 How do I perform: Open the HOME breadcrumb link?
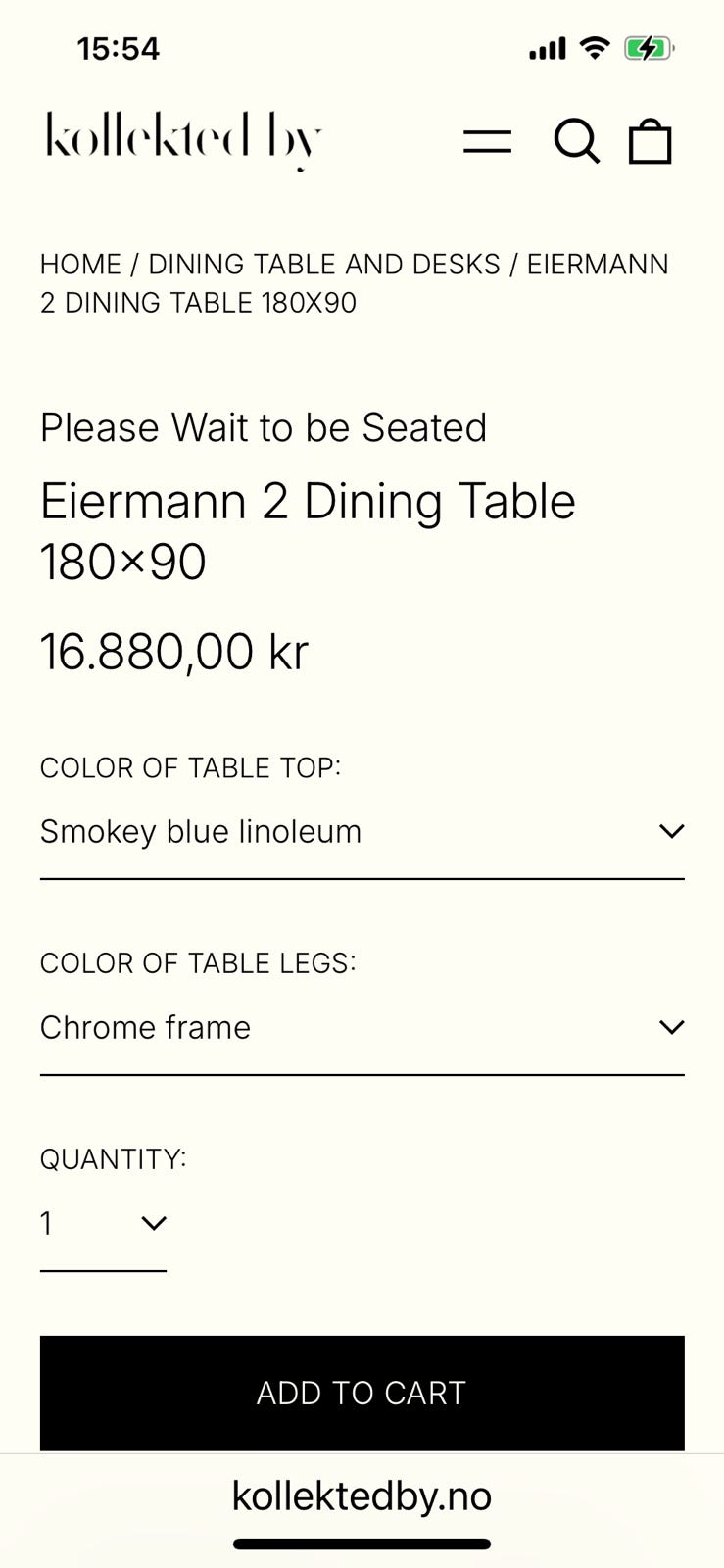80,265
